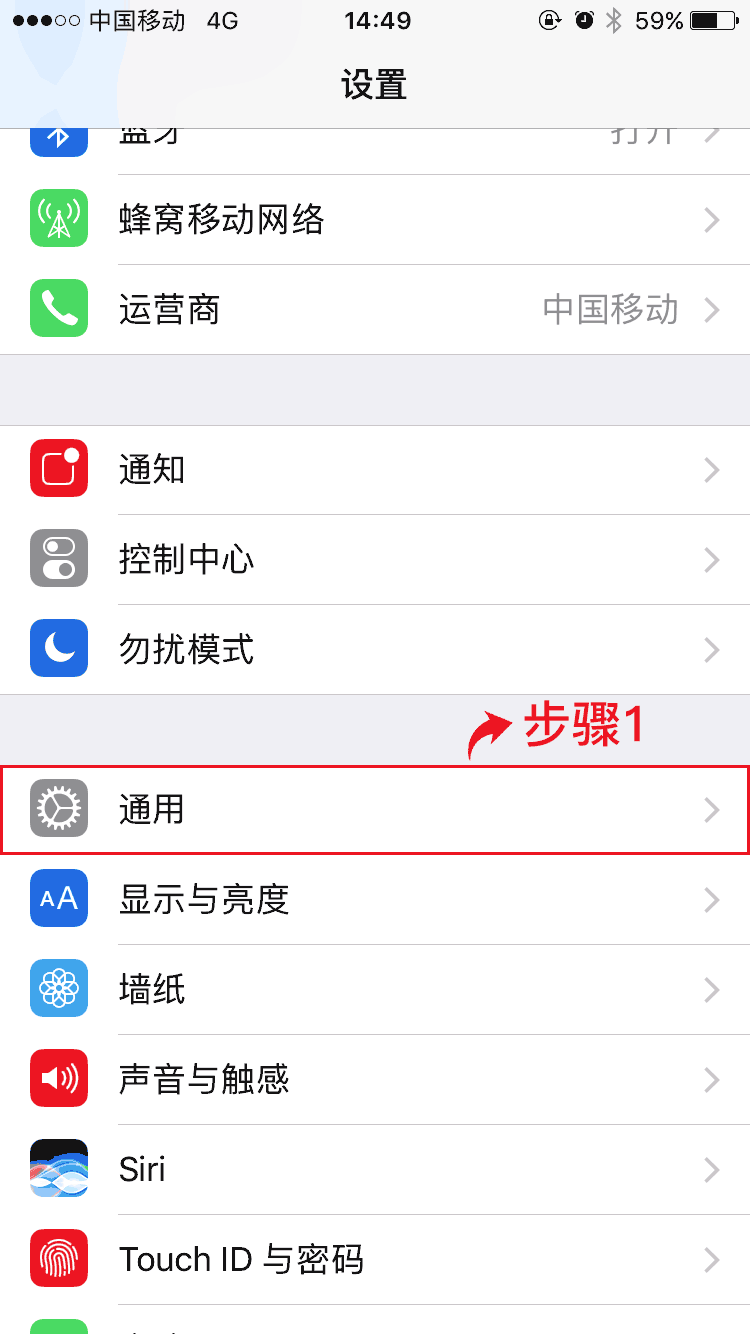Open Siri settings
The image size is (750, 1334).
375,1170
